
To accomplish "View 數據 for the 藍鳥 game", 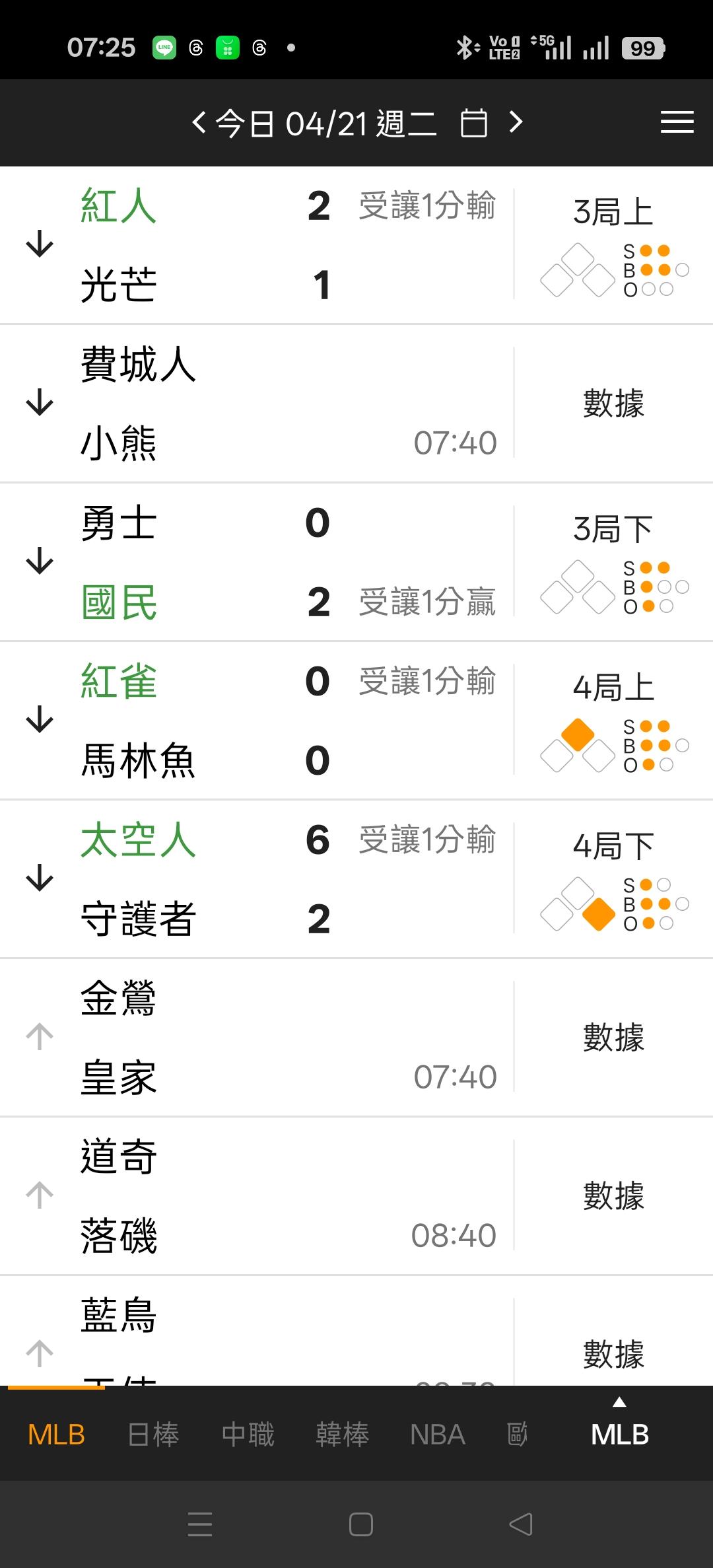I will click(x=613, y=1354).
